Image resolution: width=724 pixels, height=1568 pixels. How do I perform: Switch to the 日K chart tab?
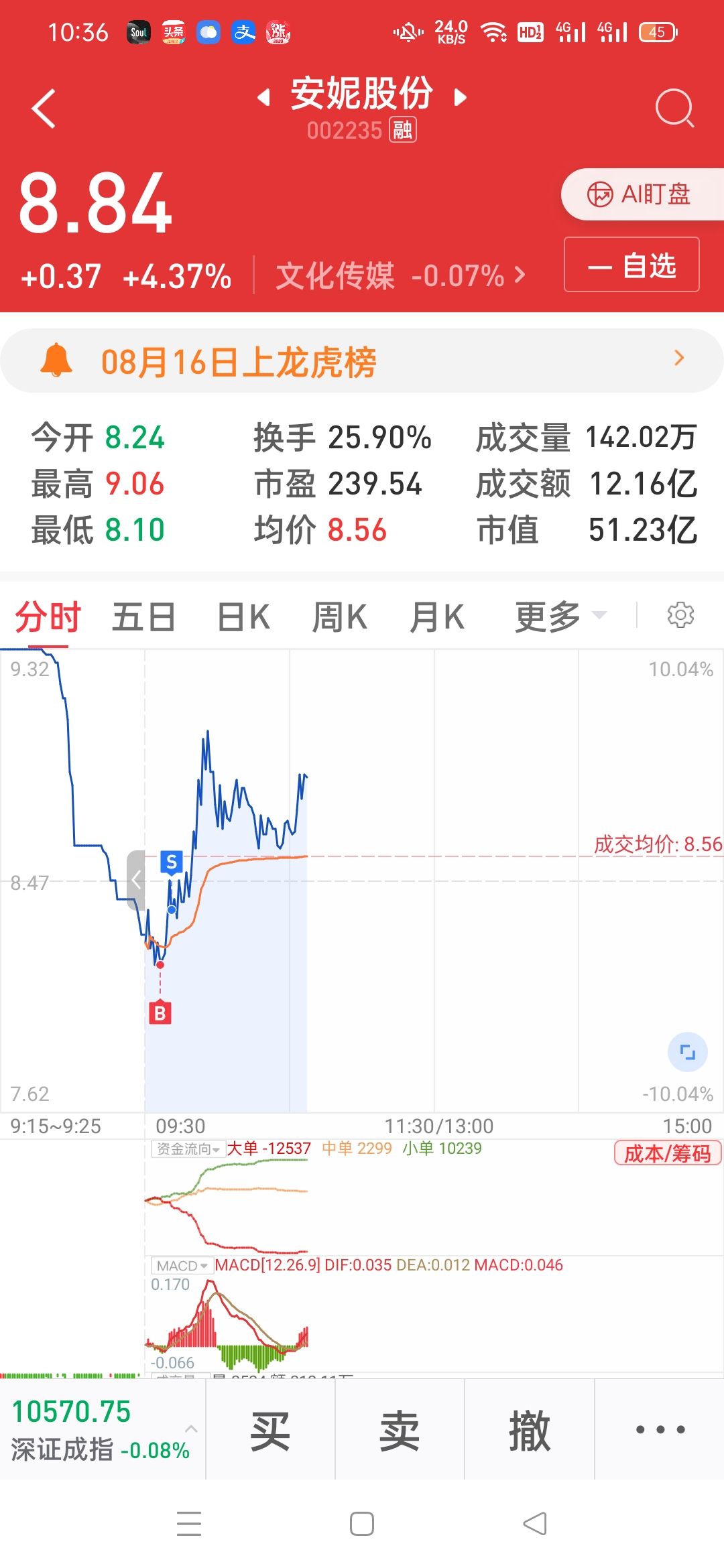(243, 617)
